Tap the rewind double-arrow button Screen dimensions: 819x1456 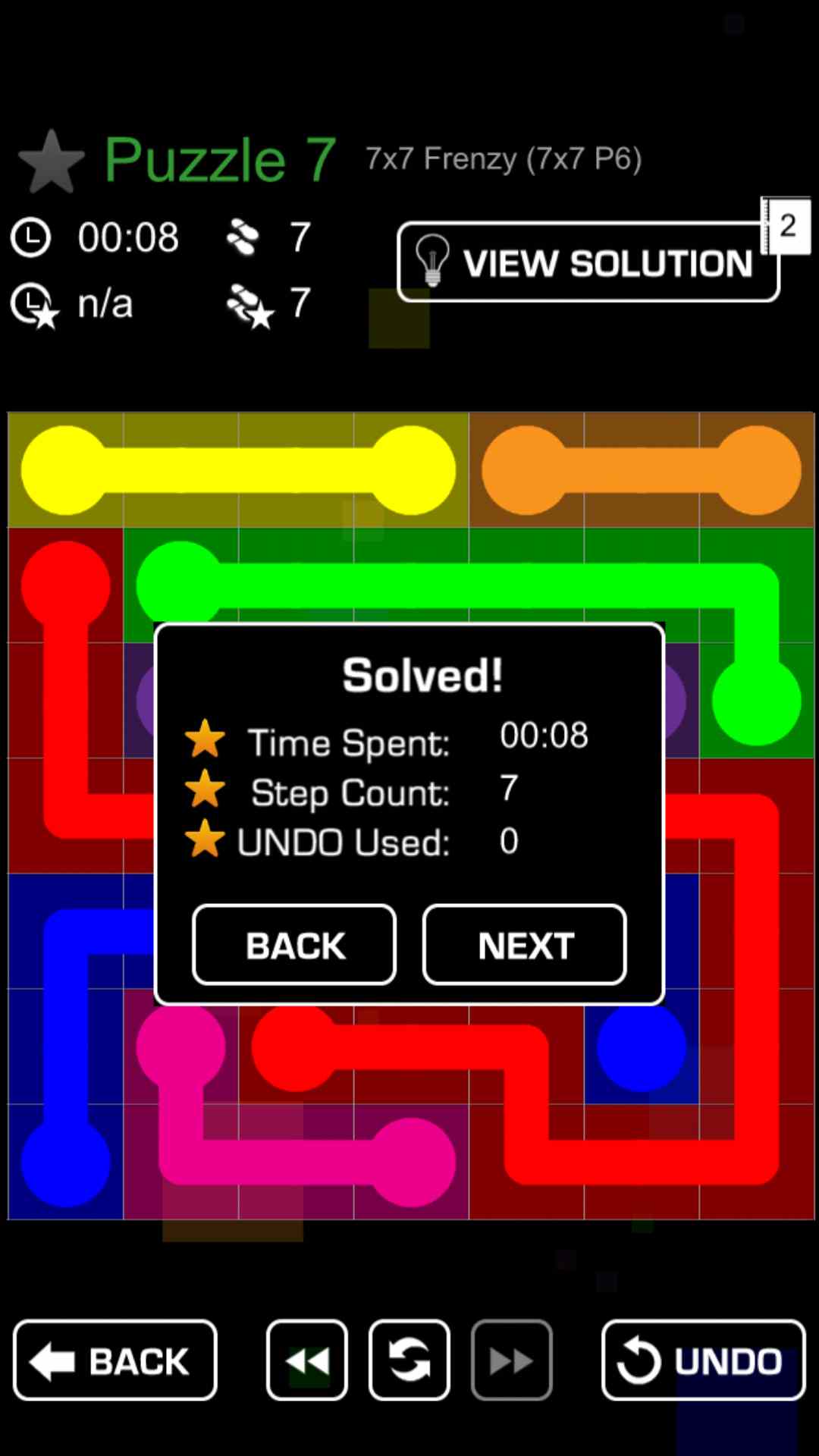pos(307,1360)
